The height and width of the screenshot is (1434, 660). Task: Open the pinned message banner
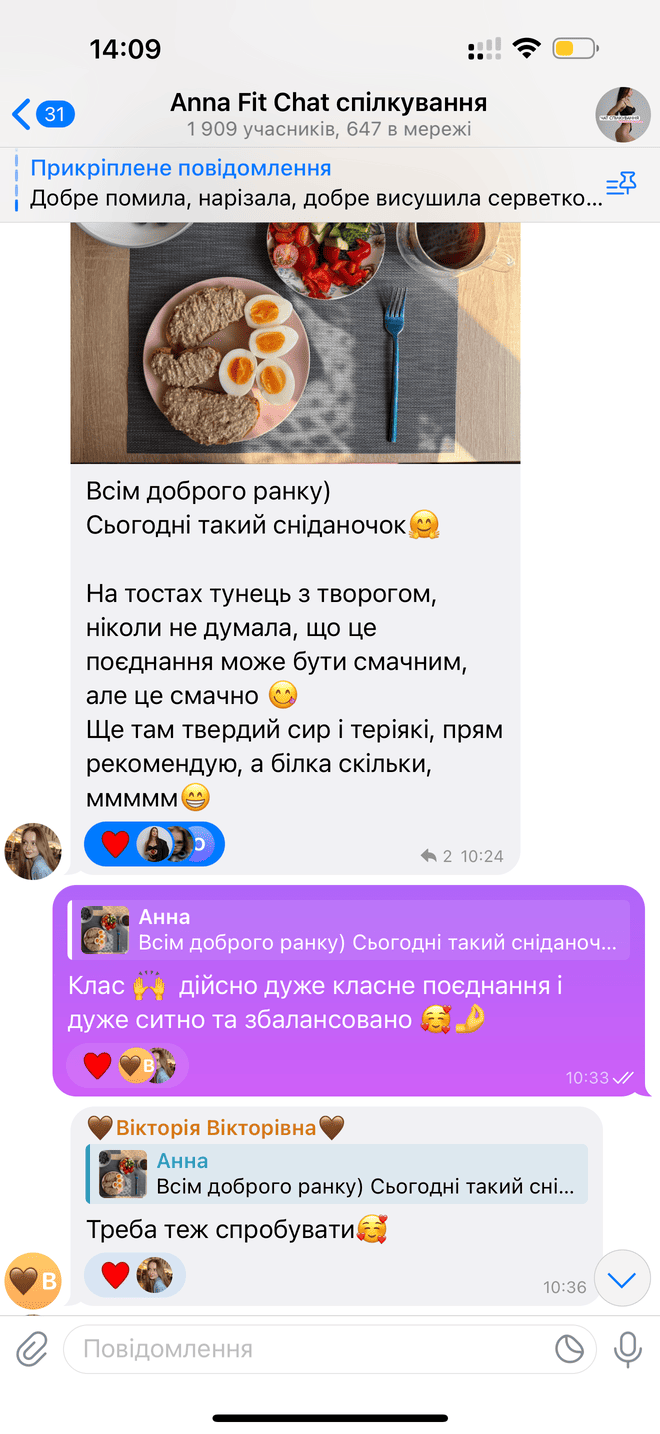(310, 184)
